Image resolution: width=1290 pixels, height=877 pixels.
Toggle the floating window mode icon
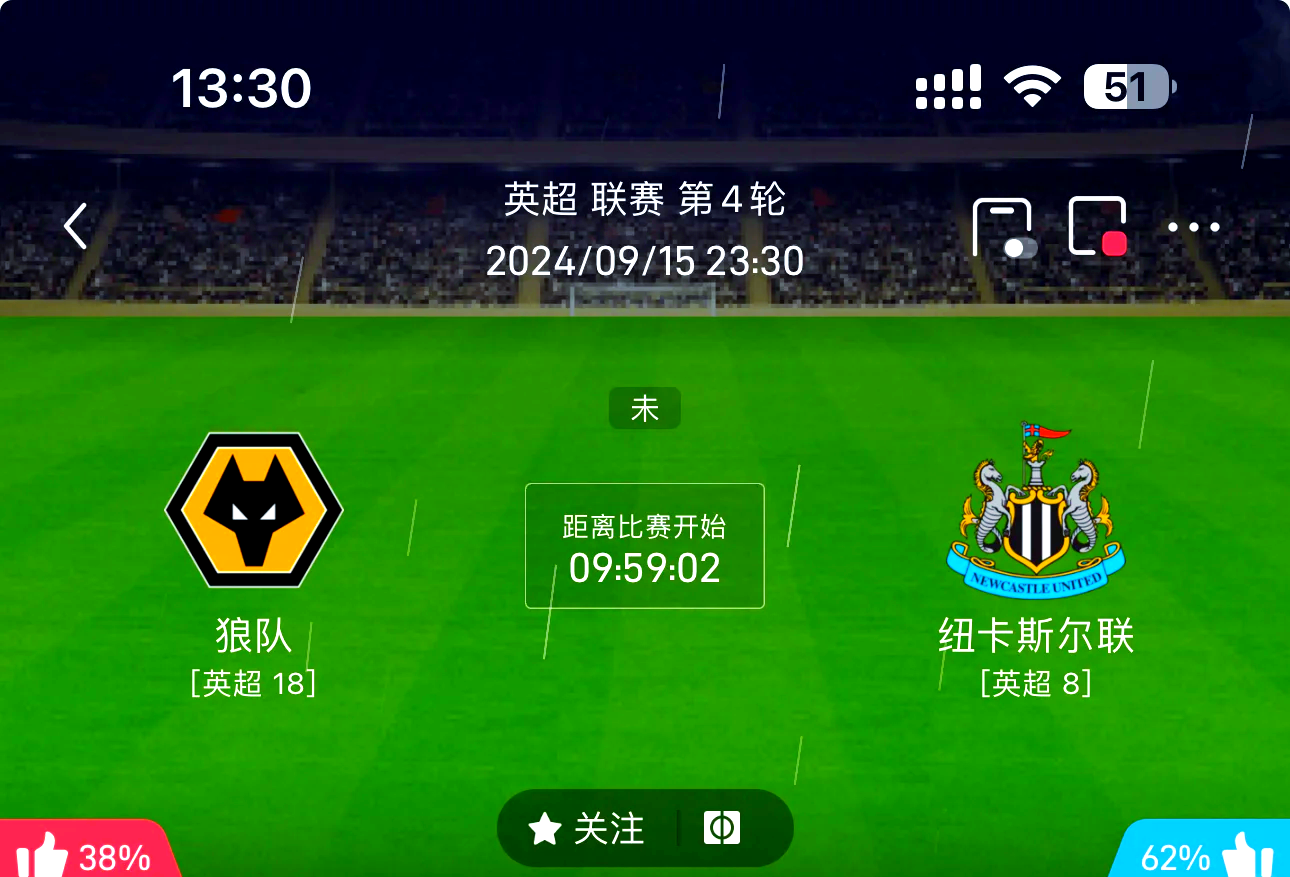1003,227
